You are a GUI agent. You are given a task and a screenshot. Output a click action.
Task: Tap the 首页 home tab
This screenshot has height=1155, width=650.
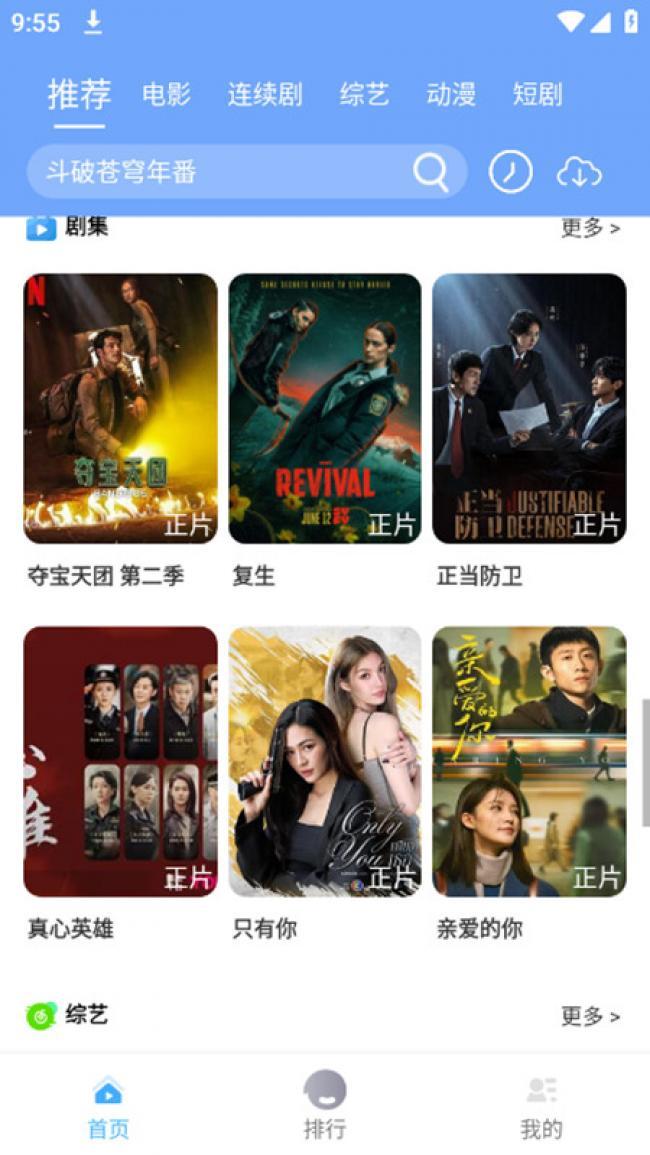108,1105
